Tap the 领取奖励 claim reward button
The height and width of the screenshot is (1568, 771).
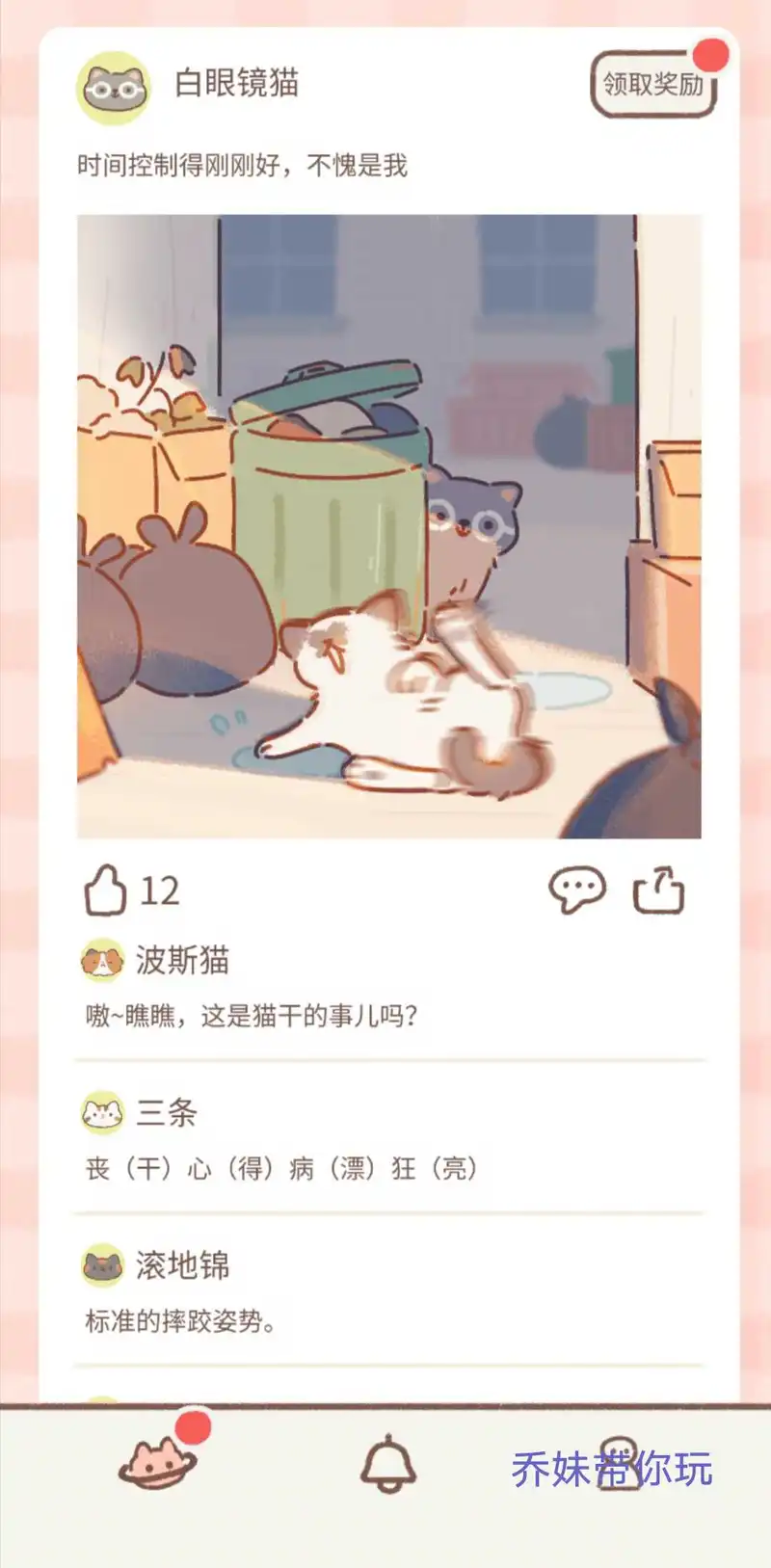(x=652, y=85)
